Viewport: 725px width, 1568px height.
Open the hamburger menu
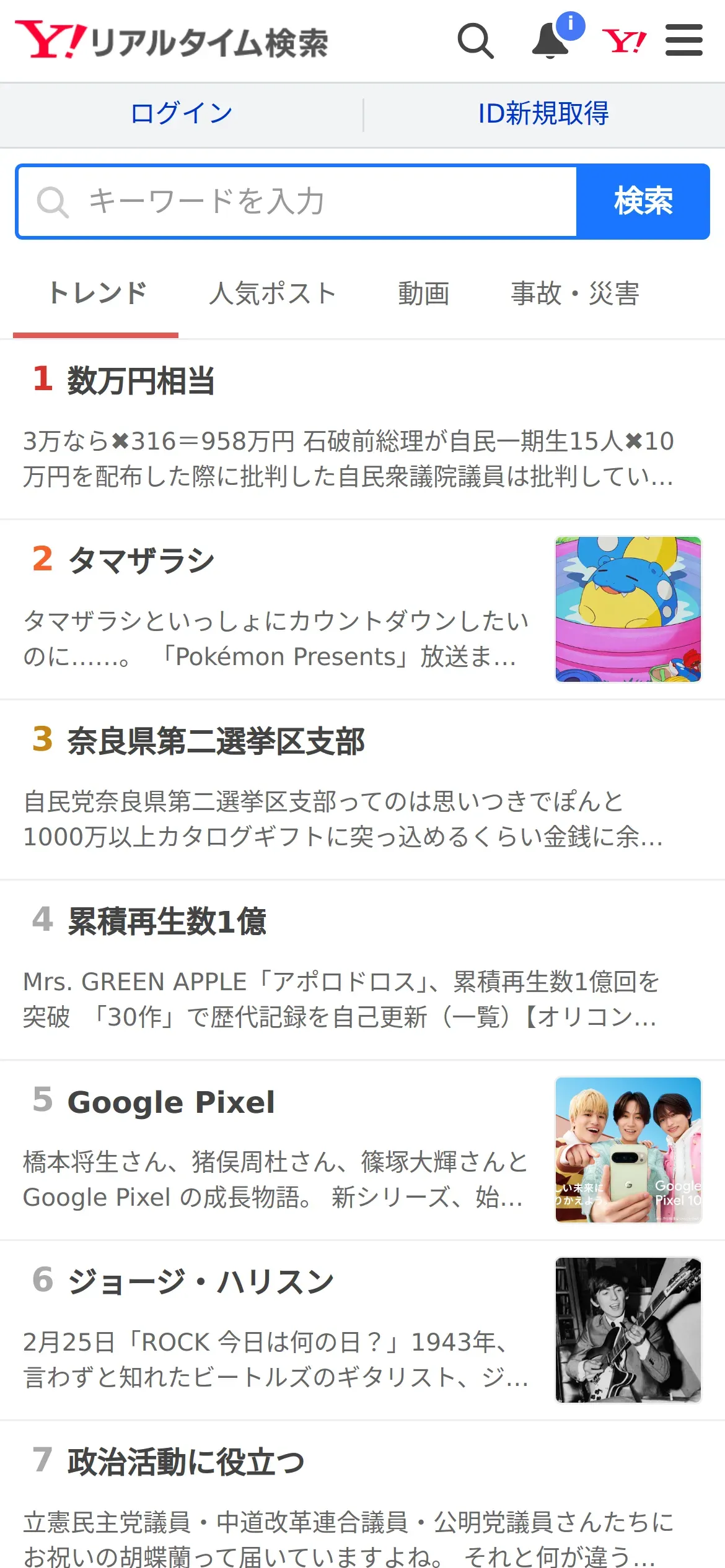point(684,40)
